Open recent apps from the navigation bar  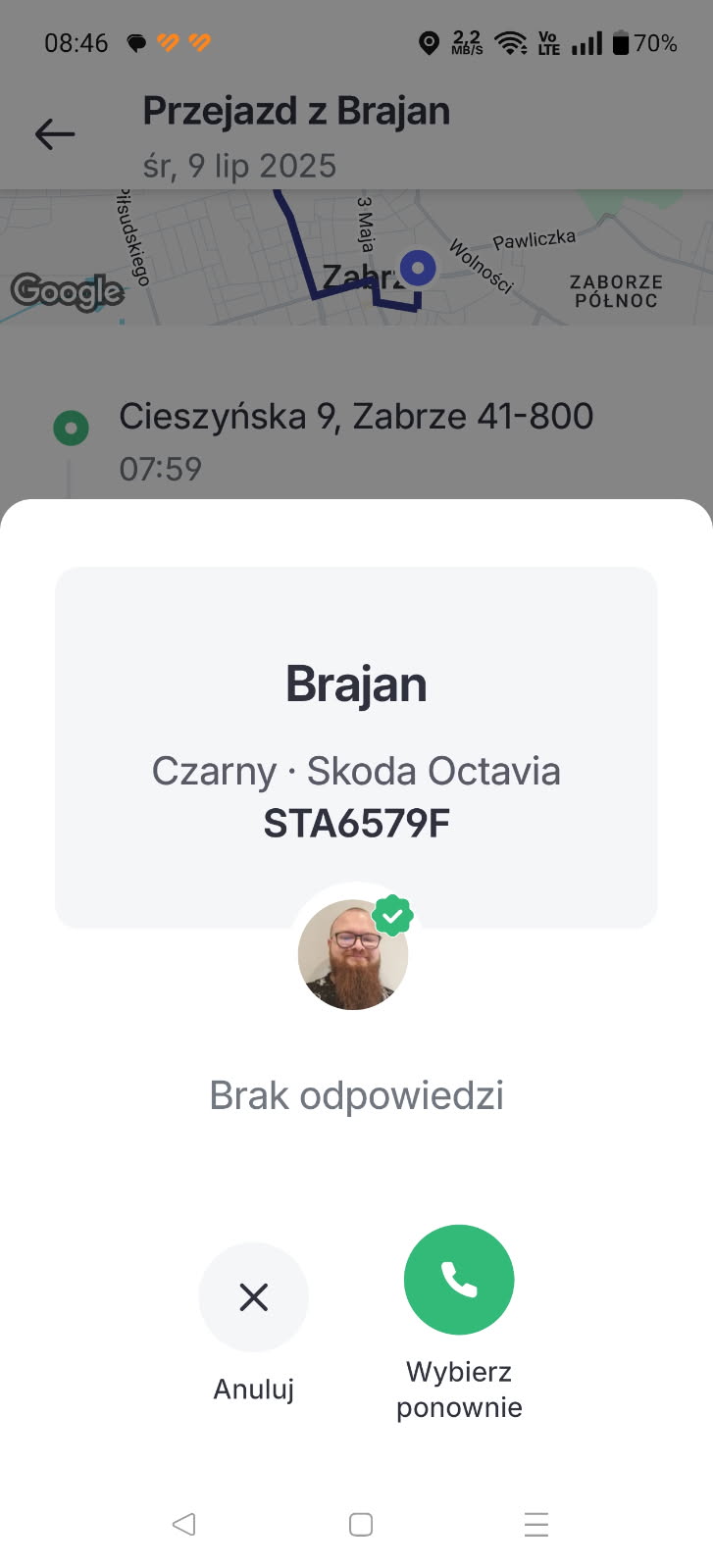(x=536, y=1524)
